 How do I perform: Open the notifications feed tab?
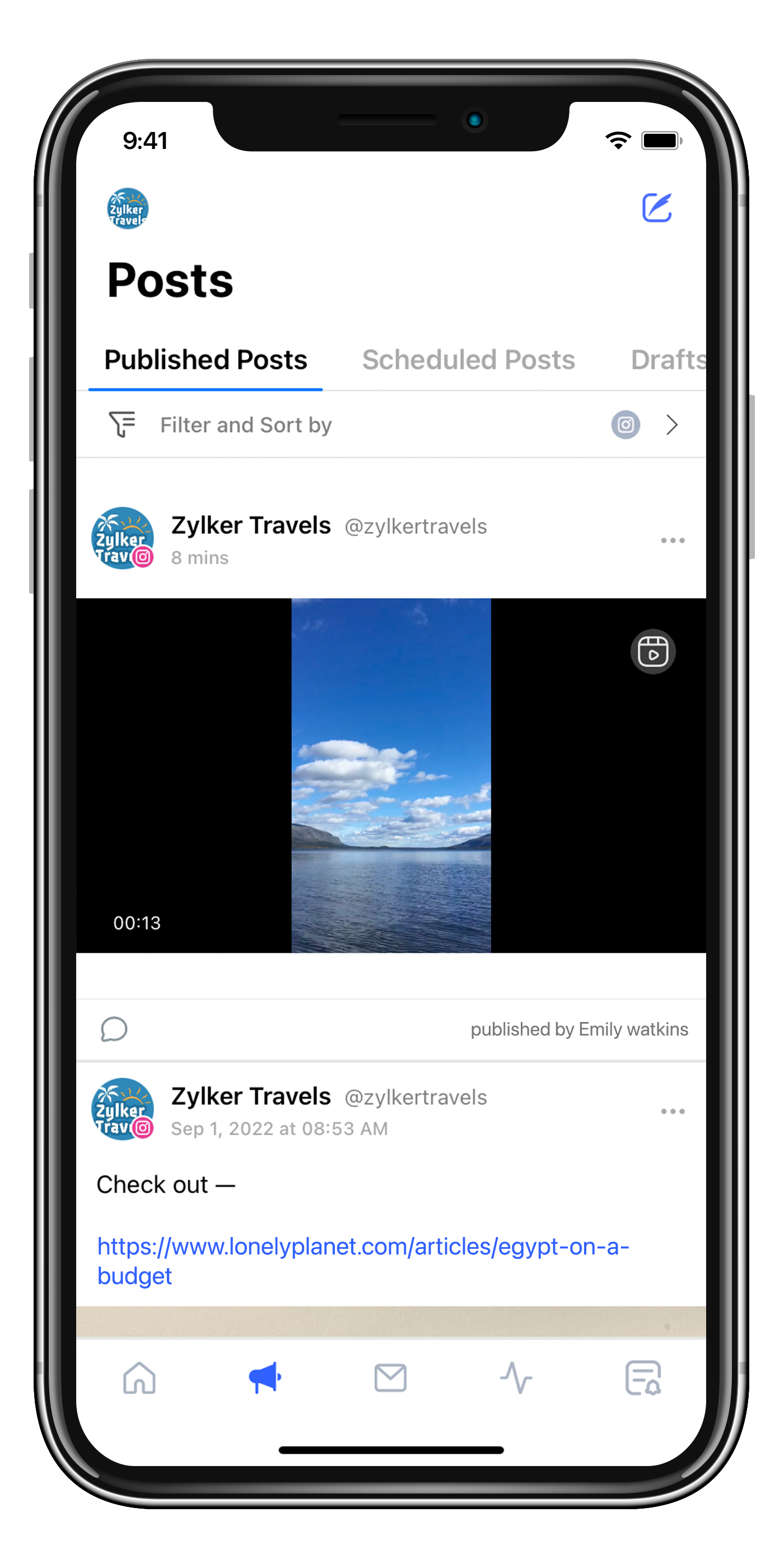click(643, 1378)
